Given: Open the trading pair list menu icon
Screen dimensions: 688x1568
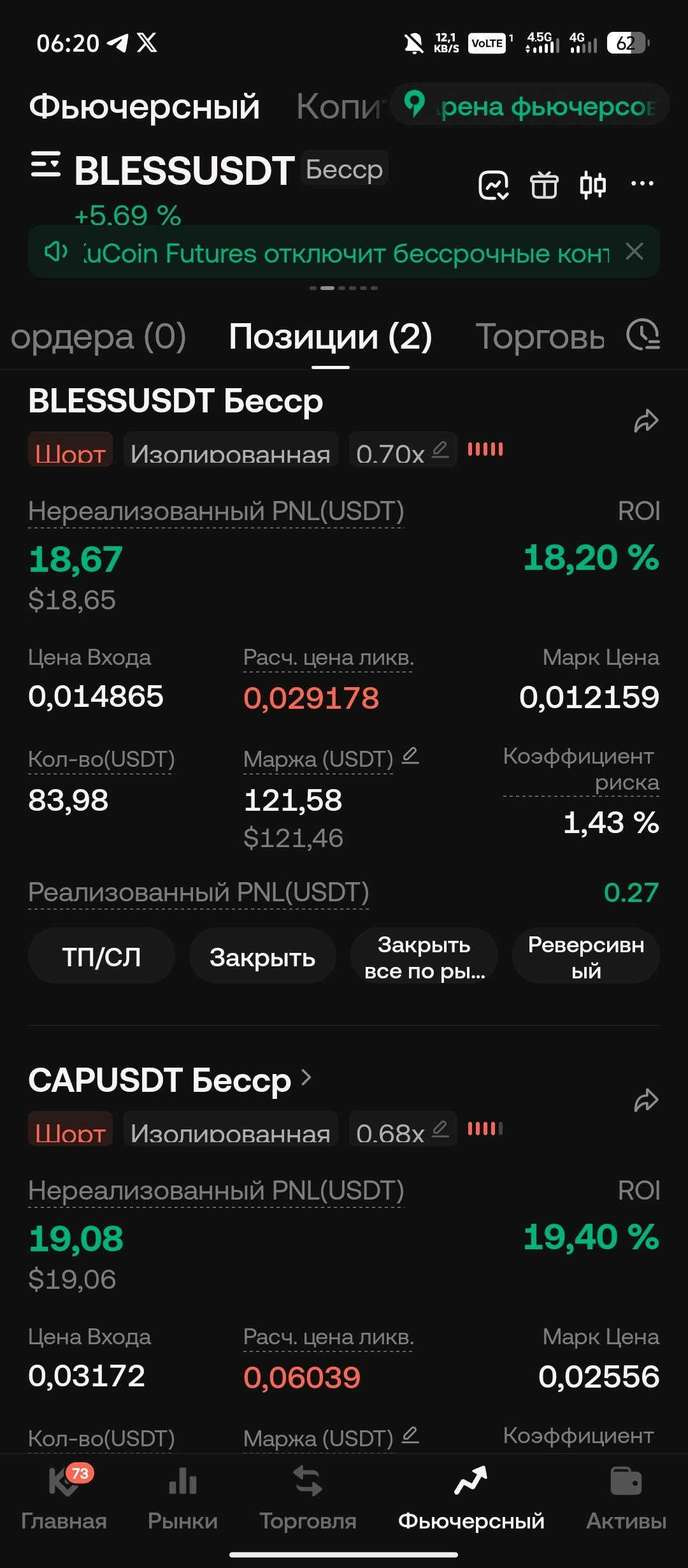Looking at the screenshot, I should coord(45,165).
